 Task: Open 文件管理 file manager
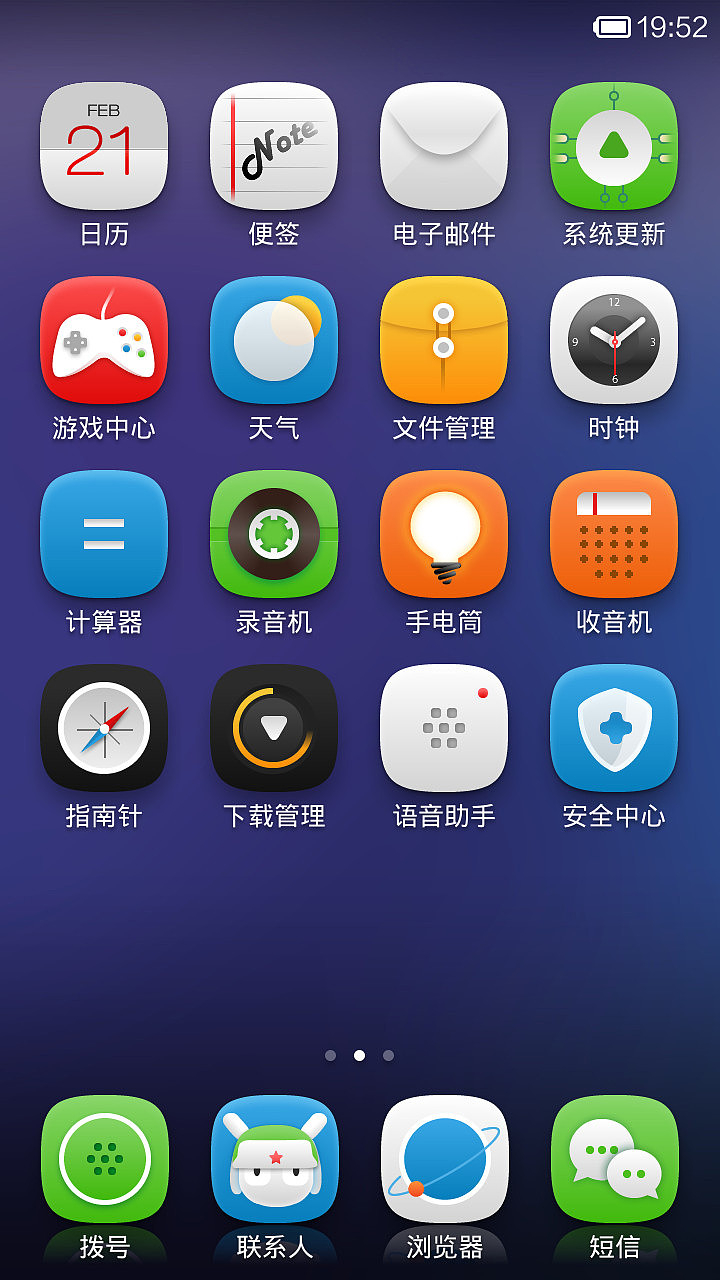(x=444, y=340)
